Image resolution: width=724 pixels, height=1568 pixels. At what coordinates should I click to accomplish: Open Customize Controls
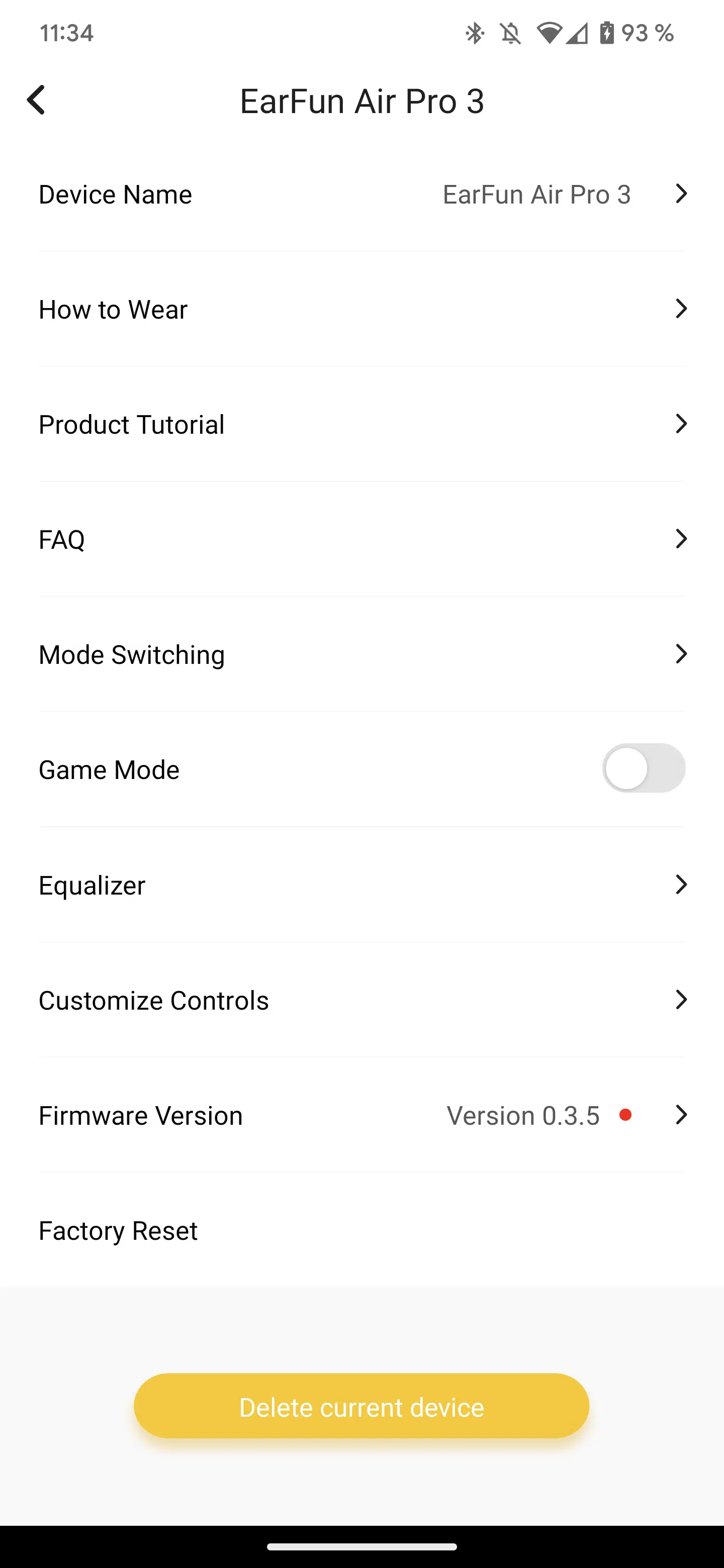(361, 1000)
